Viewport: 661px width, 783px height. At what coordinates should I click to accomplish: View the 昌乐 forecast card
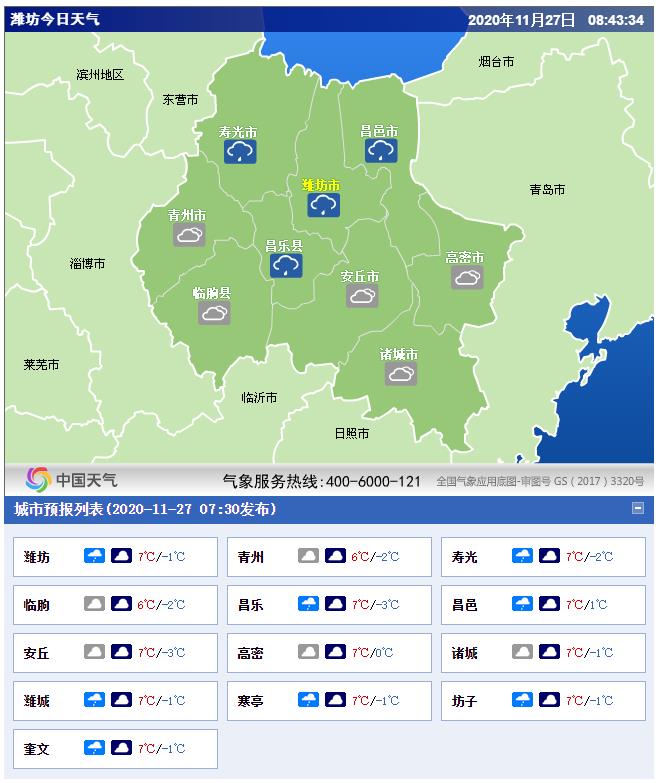coord(329,605)
